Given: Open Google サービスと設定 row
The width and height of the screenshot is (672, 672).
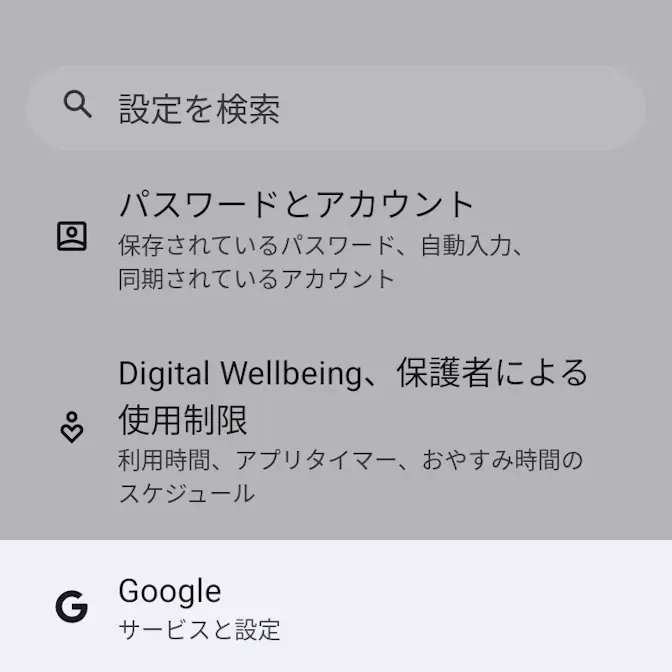Looking at the screenshot, I should [x=336, y=608].
